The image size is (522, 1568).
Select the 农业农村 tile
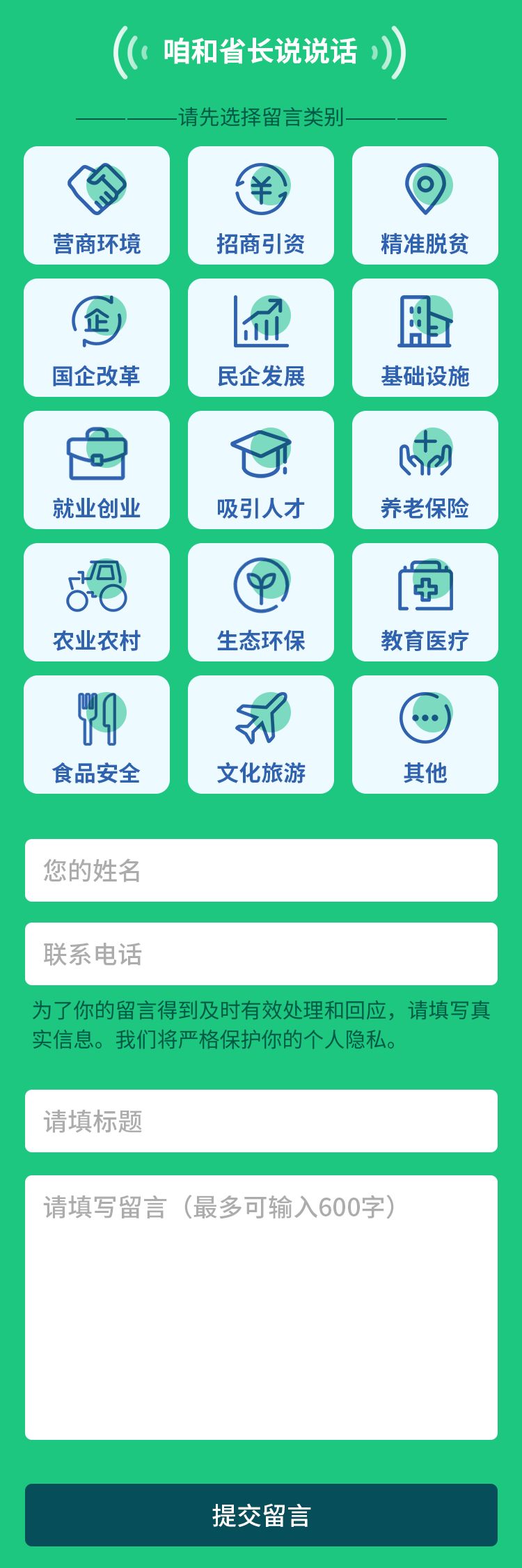point(97,602)
